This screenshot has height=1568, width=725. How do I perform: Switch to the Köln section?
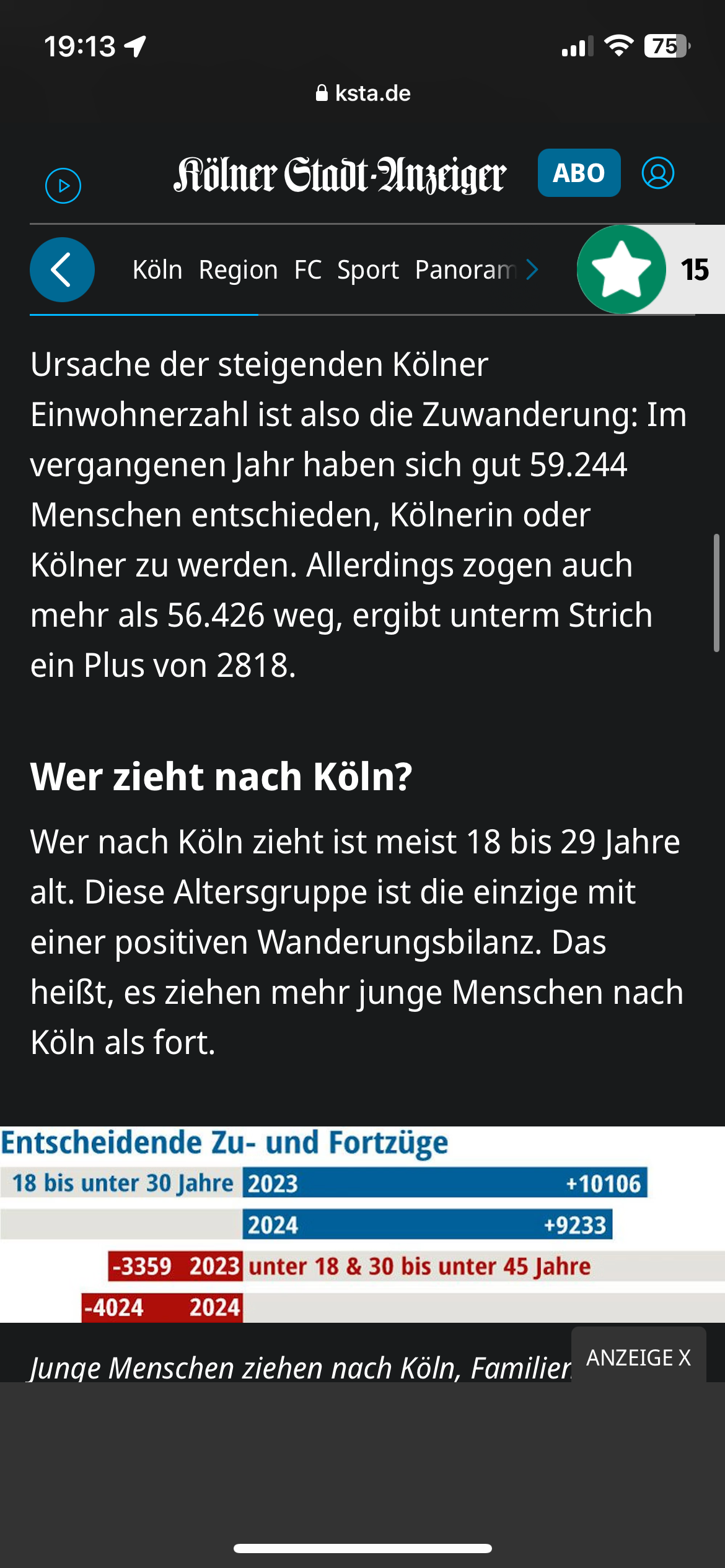point(157,270)
